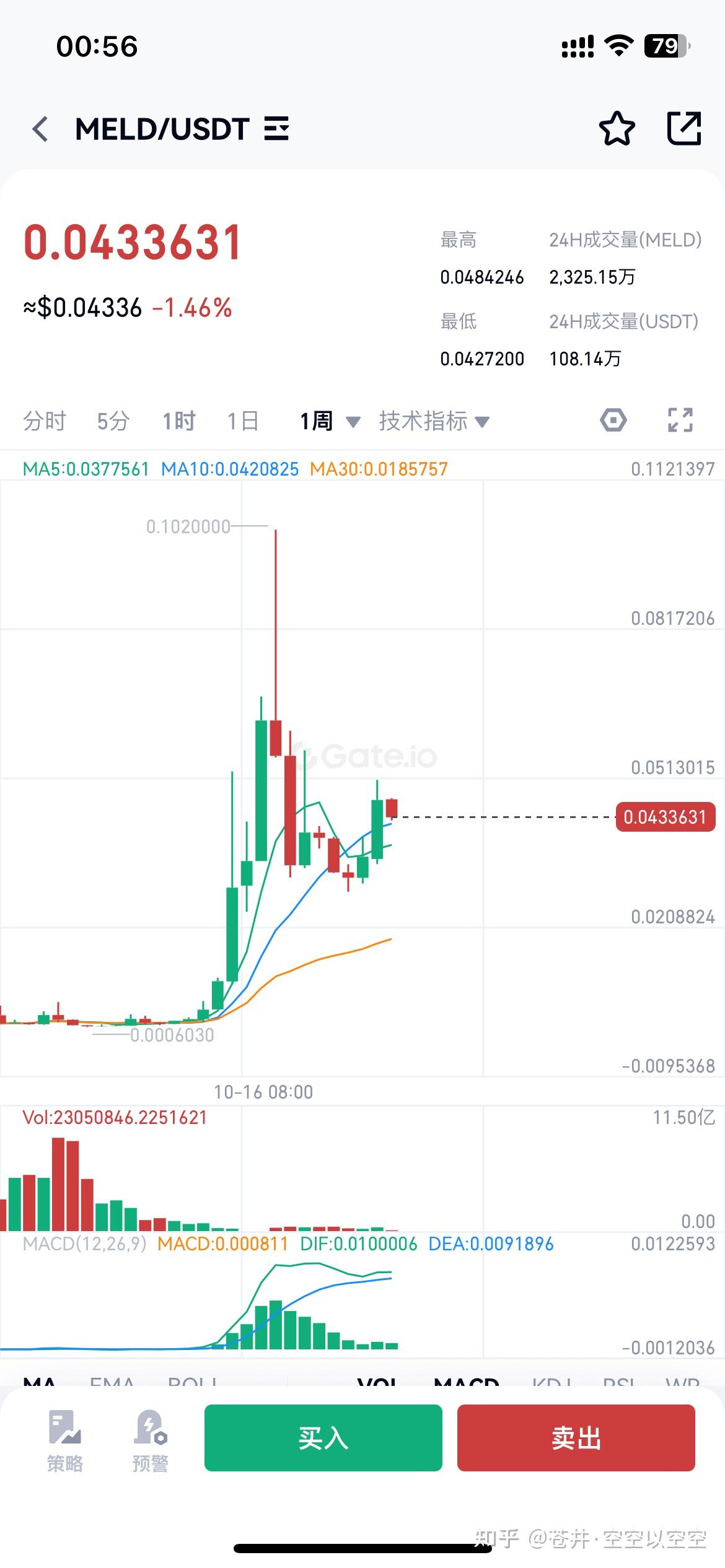Open chart settings hexagon icon
This screenshot has height=1568, width=725.
click(613, 420)
